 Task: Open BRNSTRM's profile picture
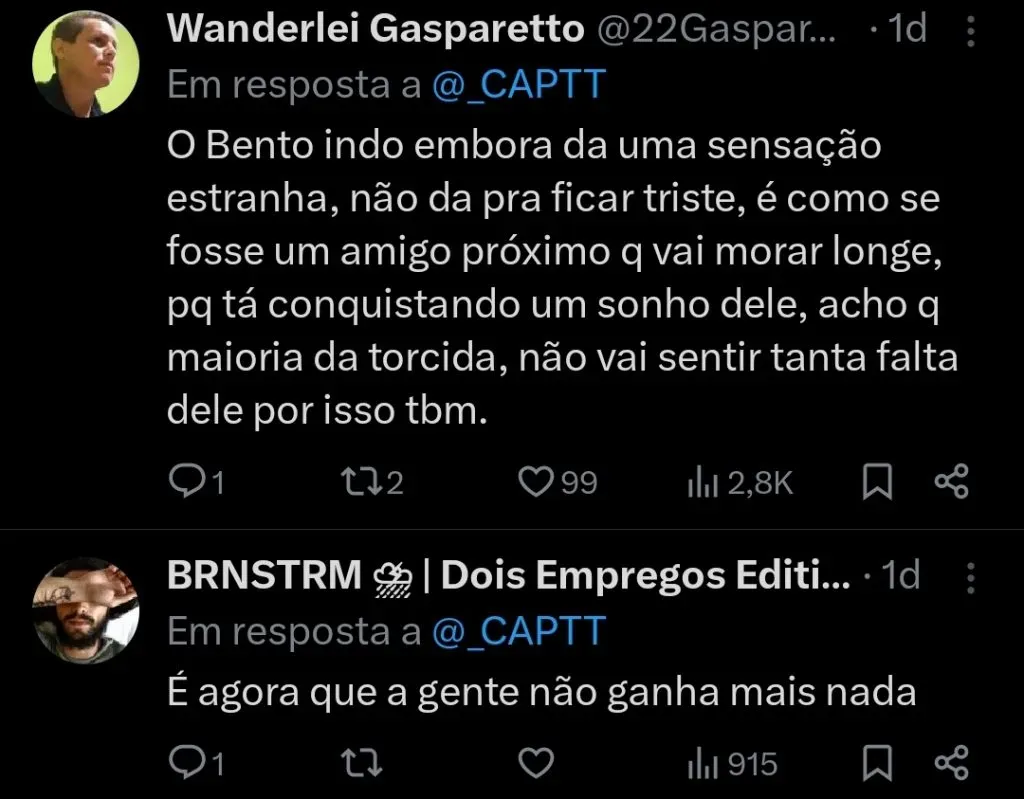85,610
